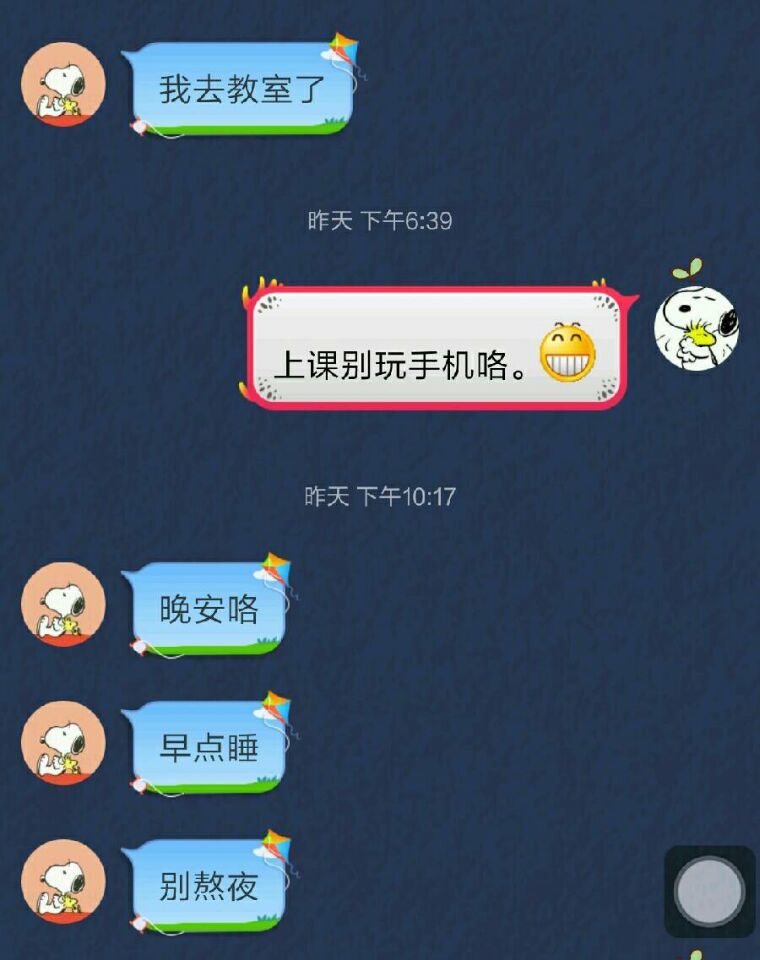This screenshot has width=760, height=960.
Task: Open sender's avatar beside "我去教室了"
Action: (63, 84)
